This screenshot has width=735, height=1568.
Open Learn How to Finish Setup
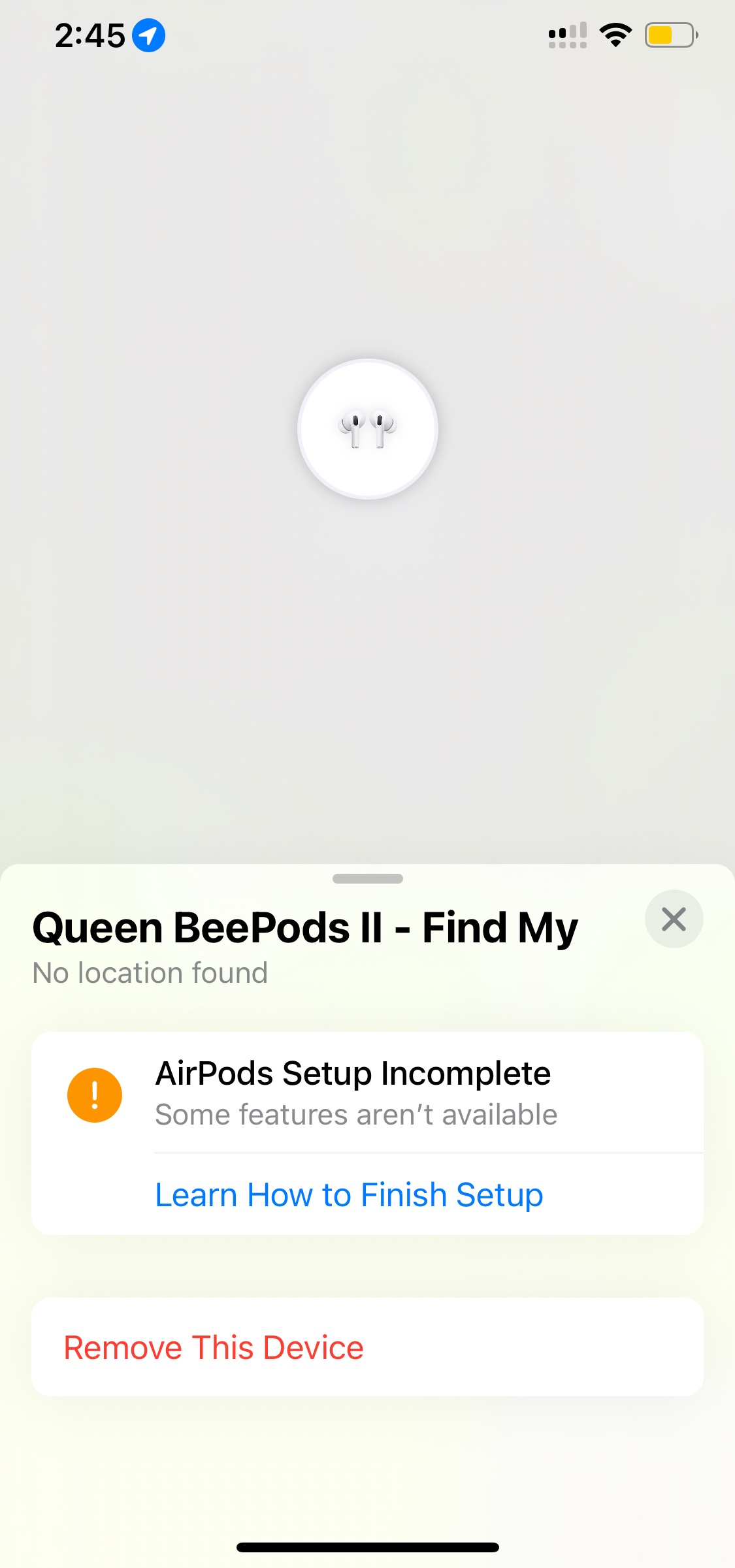click(349, 1194)
